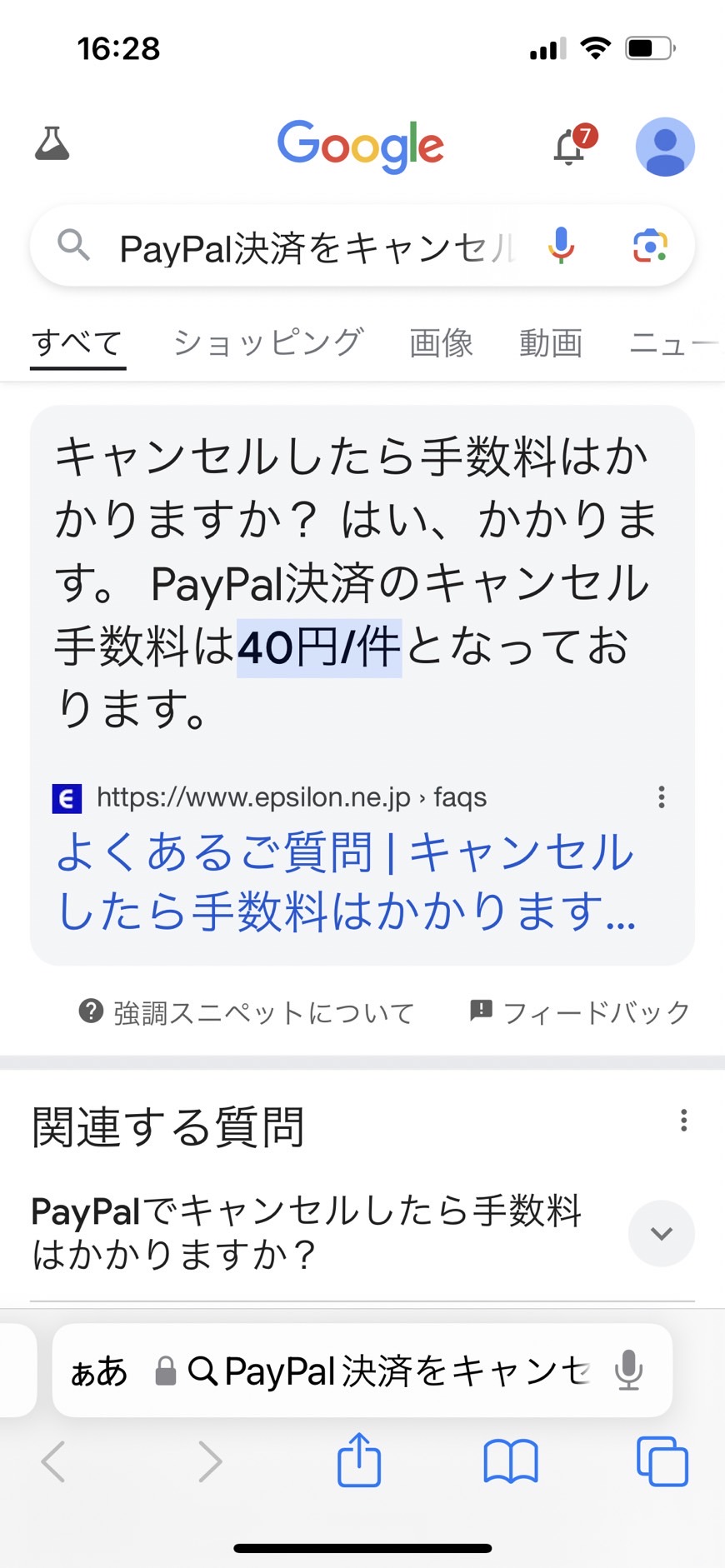Share this page from Safari's toolbar
The width and height of the screenshot is (725, 1568).
coord(359,1460)
